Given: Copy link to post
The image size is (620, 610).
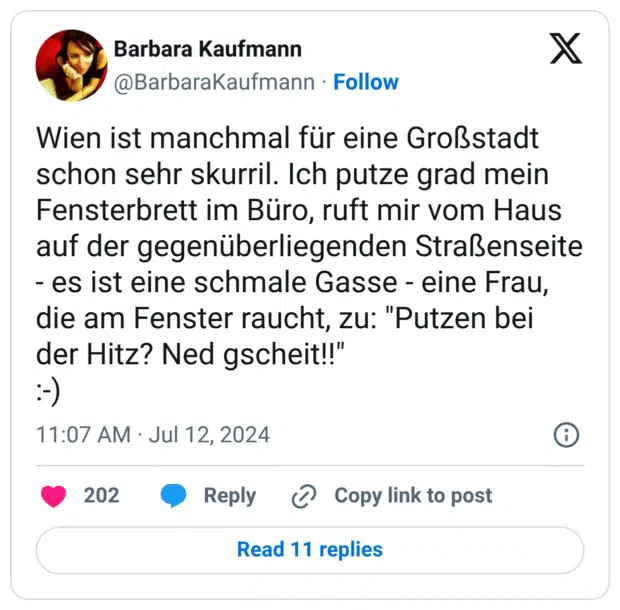Looking at the screenshot, I should [x=392, y=496].
